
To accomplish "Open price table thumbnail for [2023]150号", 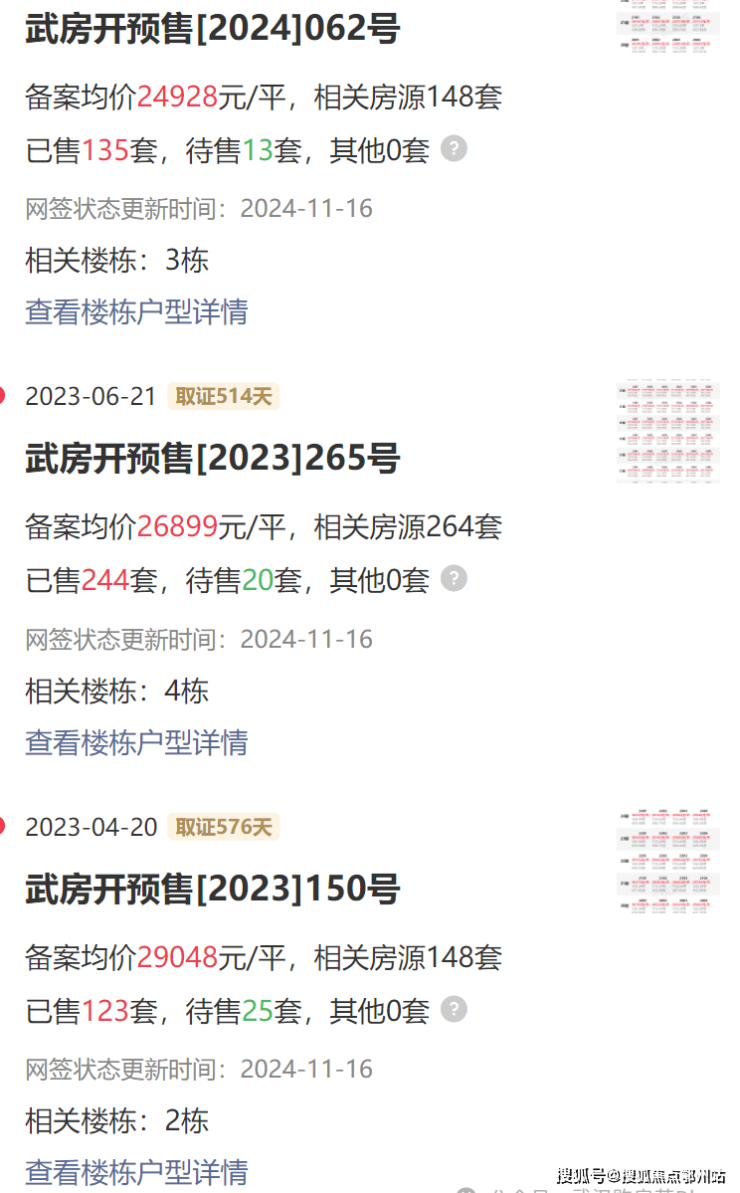I will point(668,862).
